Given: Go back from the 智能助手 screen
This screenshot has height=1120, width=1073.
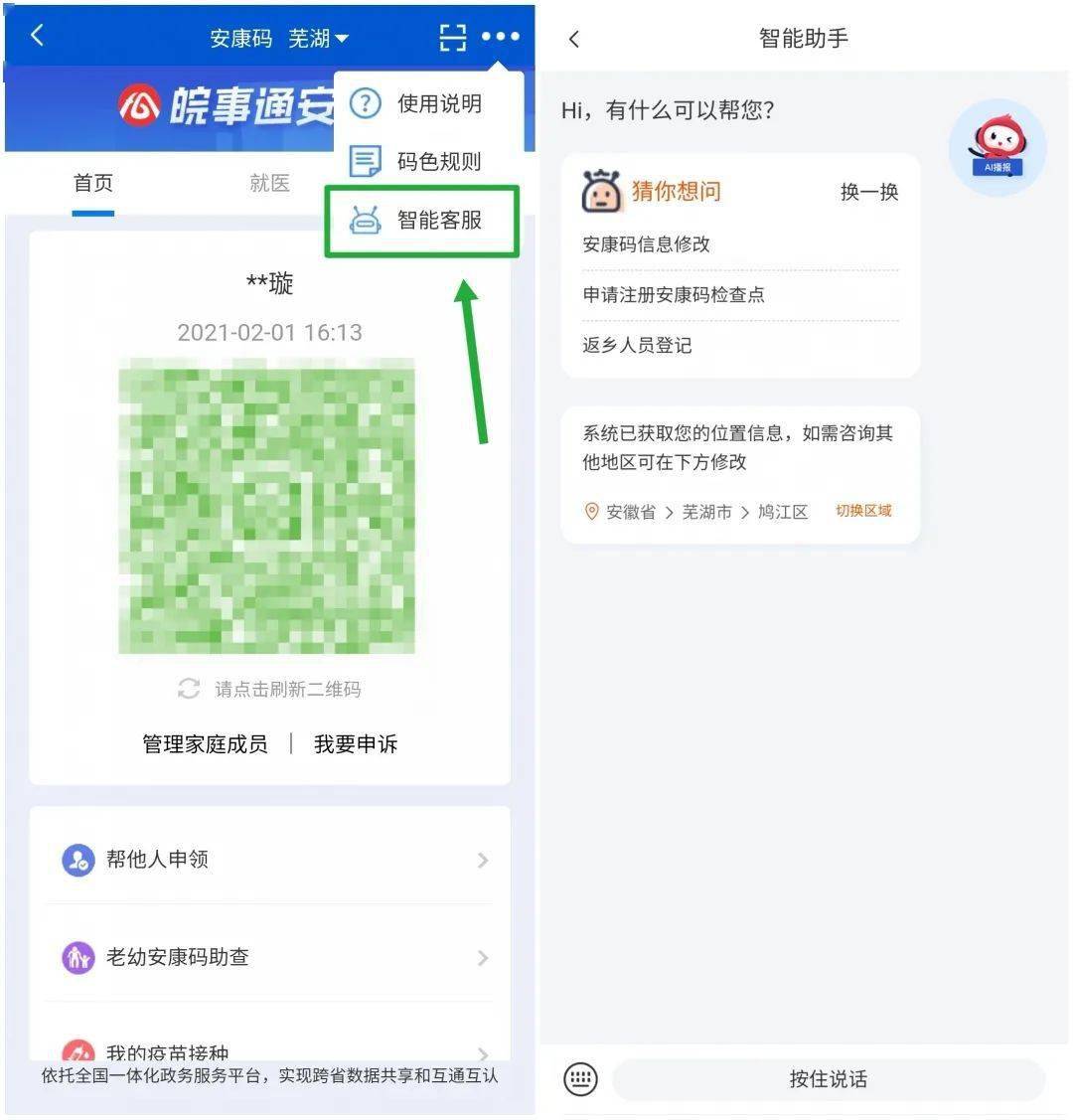Looking at the screenshot, I should click(573, 39).
